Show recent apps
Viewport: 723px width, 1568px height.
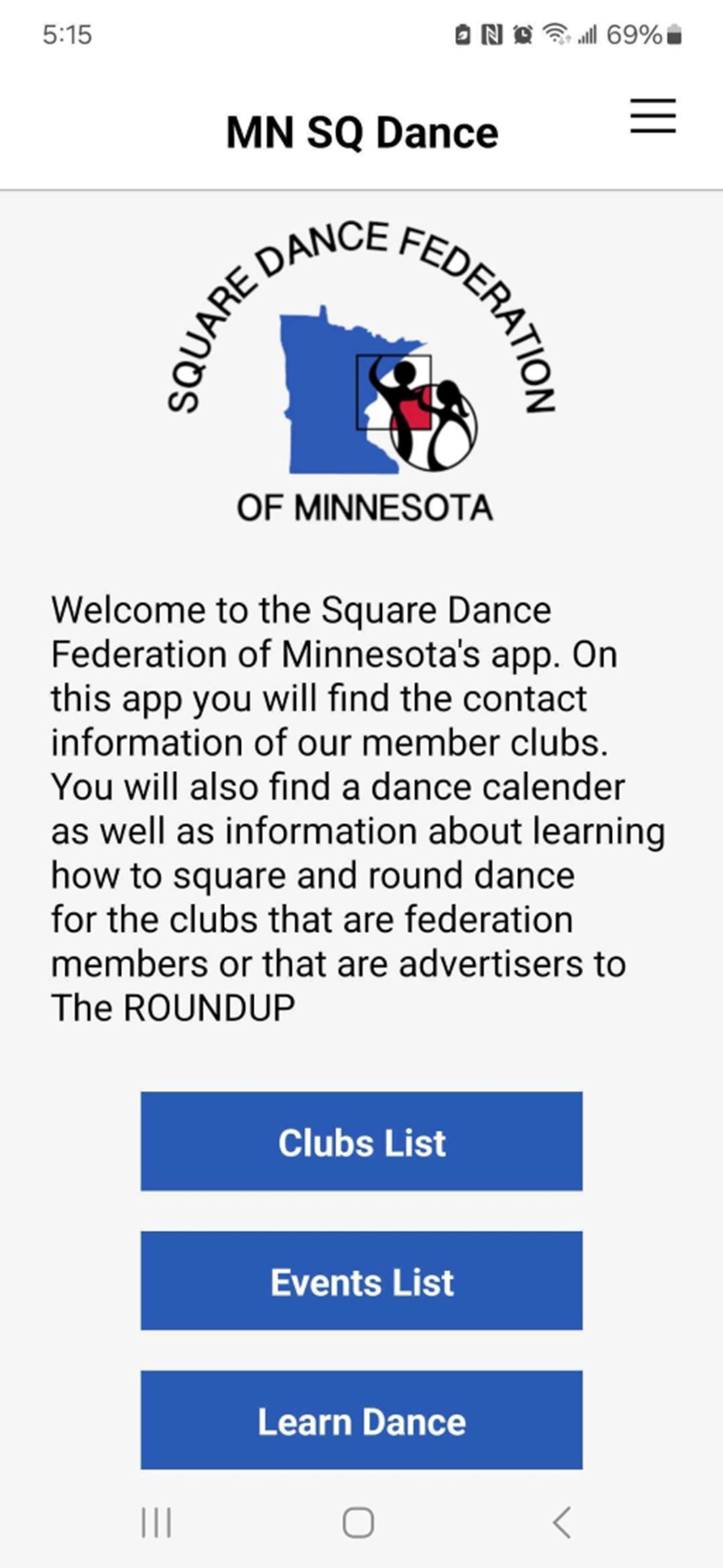click(x=157, y=1522)
